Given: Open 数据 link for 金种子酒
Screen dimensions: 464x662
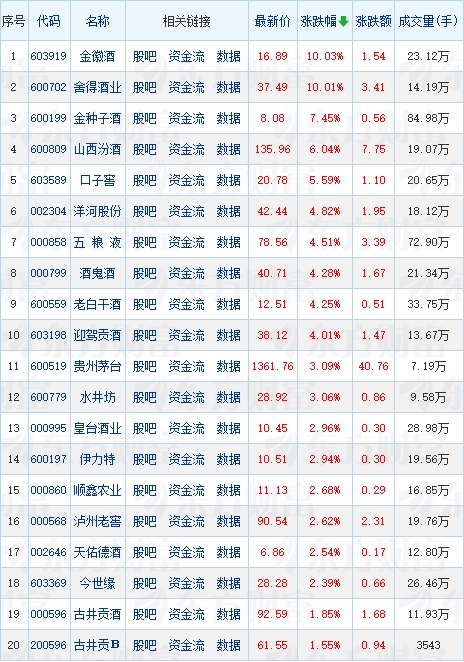Looking at the screenshot, I should click(x=228, y=118).
